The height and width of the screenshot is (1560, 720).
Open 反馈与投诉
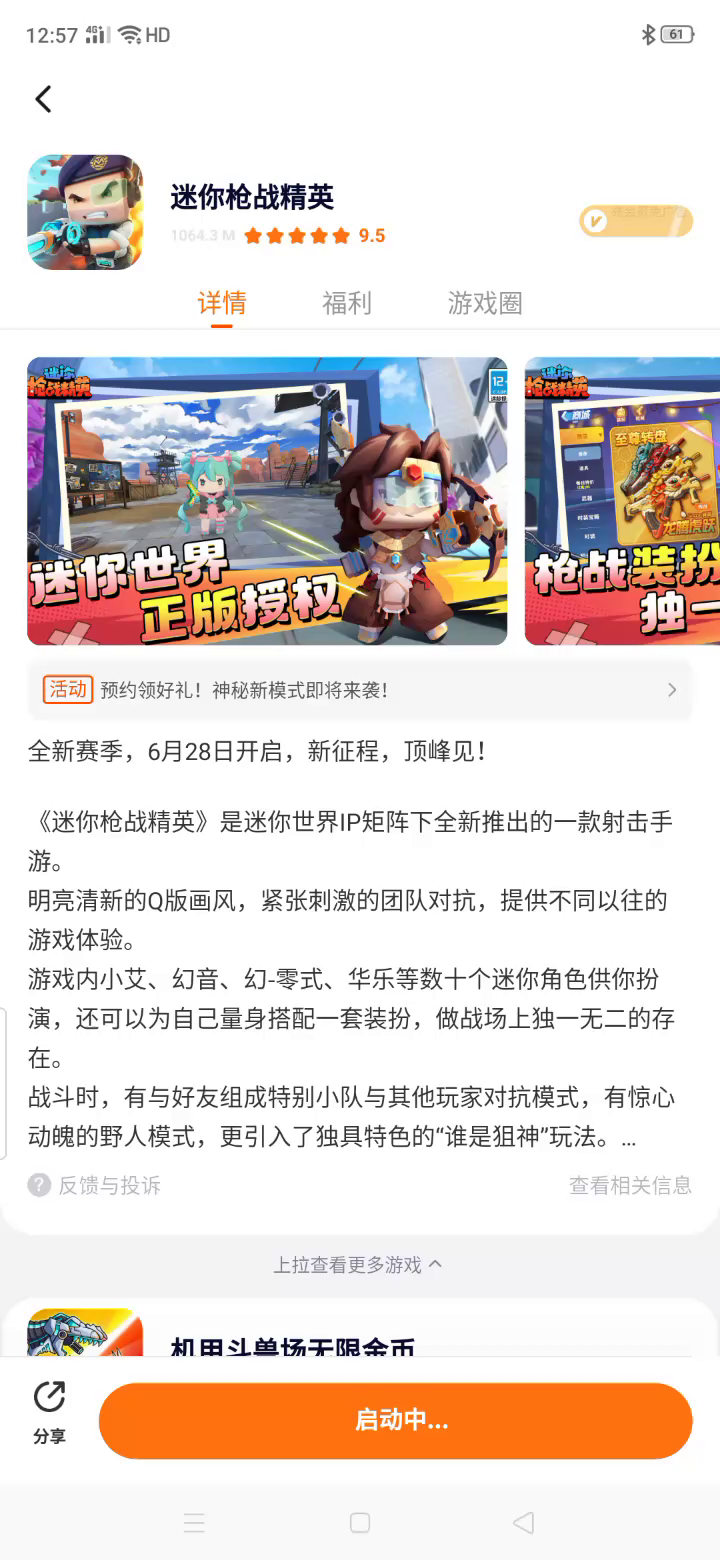(95, 1186)
